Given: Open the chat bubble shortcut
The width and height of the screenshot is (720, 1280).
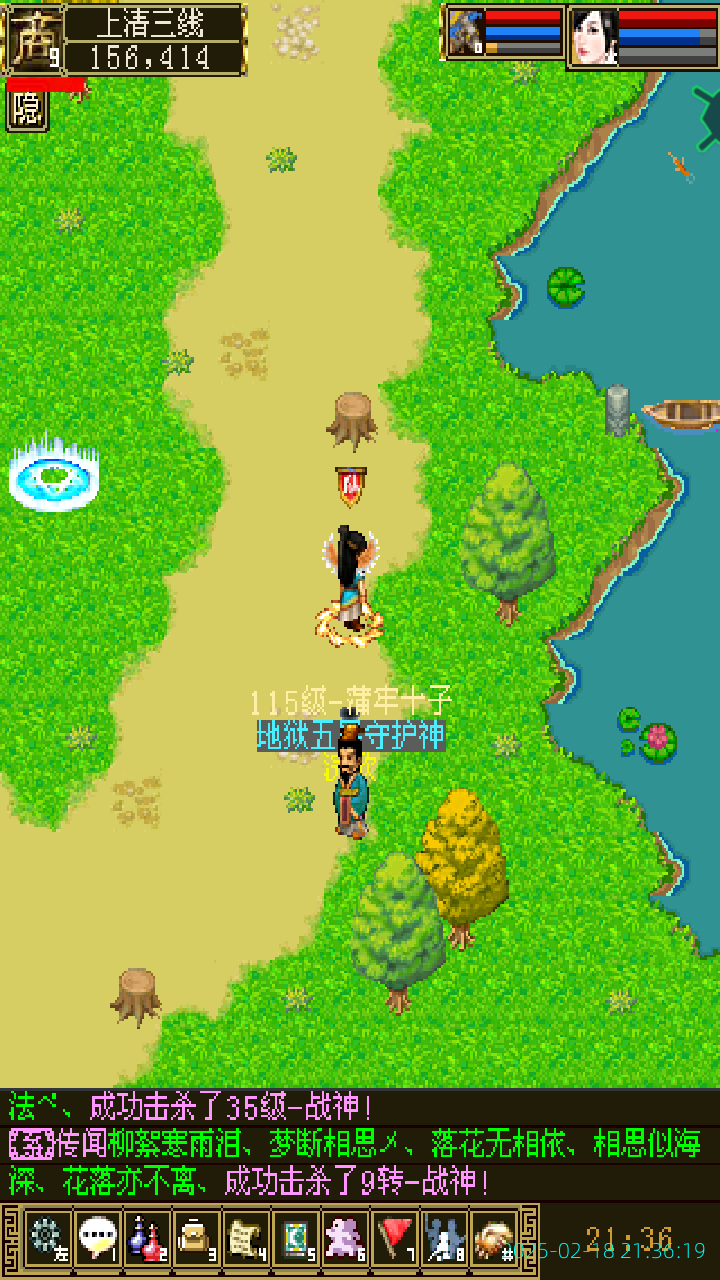Looking at the screenshot, I should point(97,1238).
